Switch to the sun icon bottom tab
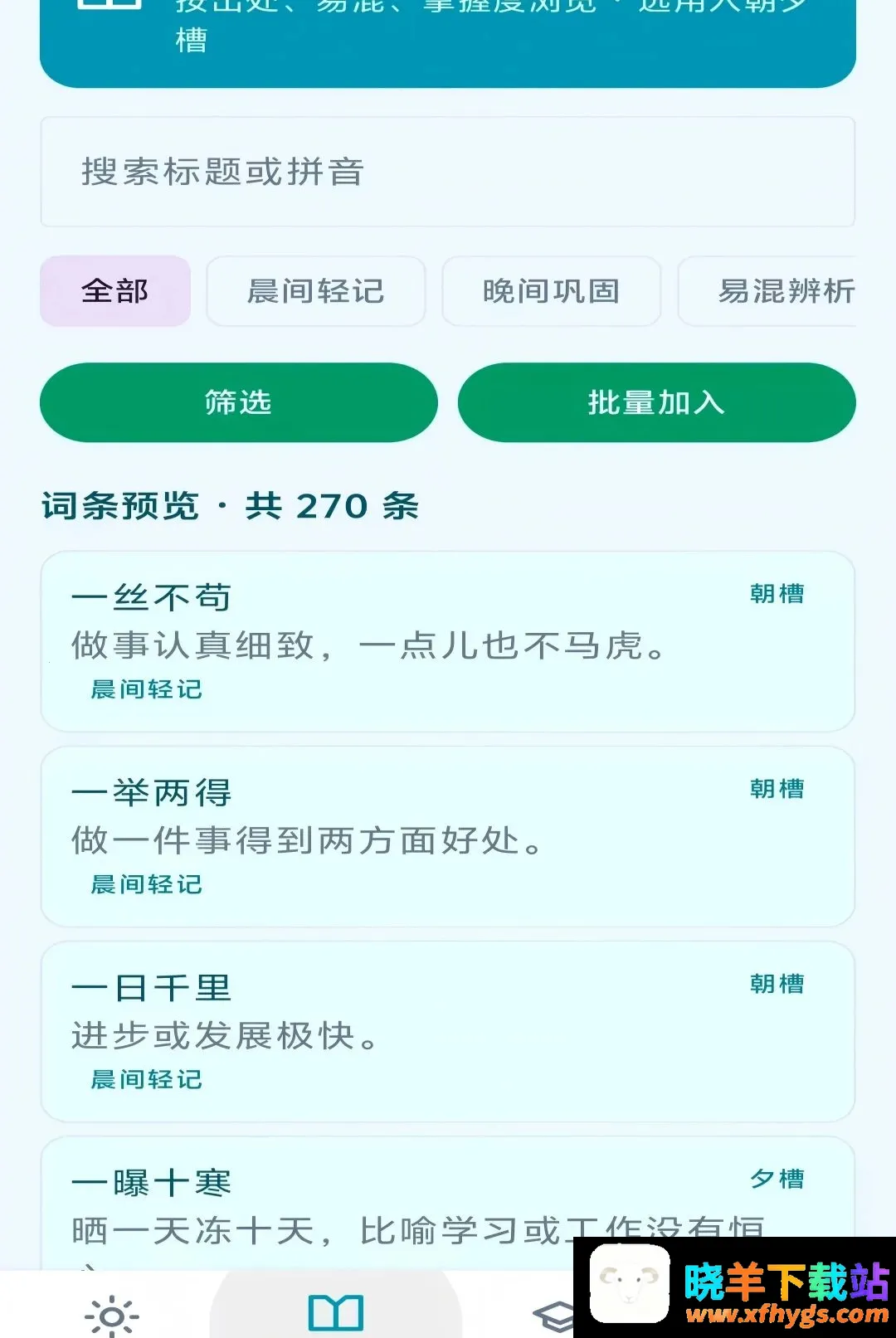Viewport: 896px width, 1338px height. coord(111,1315)
